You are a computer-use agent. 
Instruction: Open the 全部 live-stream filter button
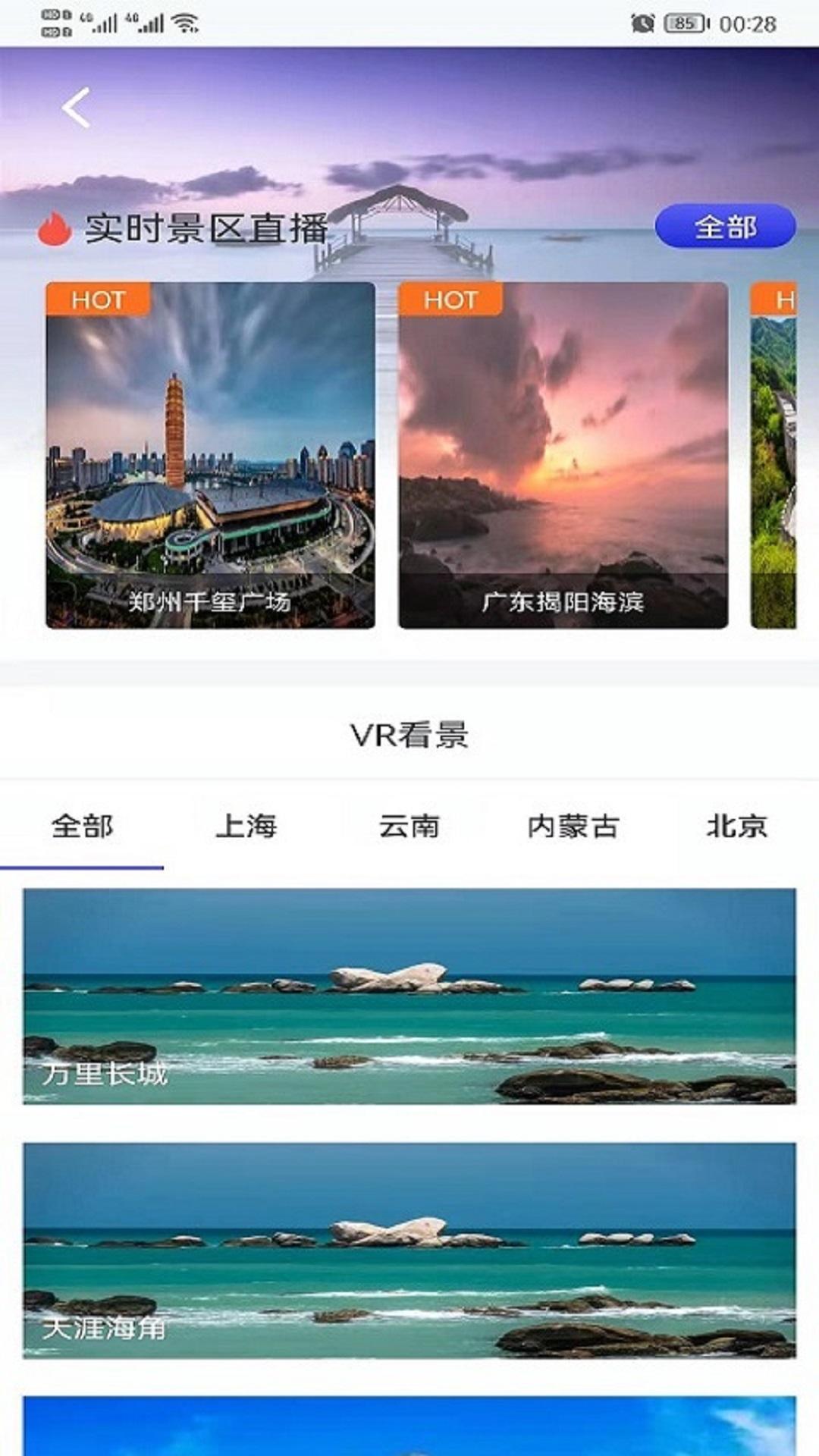724,227
